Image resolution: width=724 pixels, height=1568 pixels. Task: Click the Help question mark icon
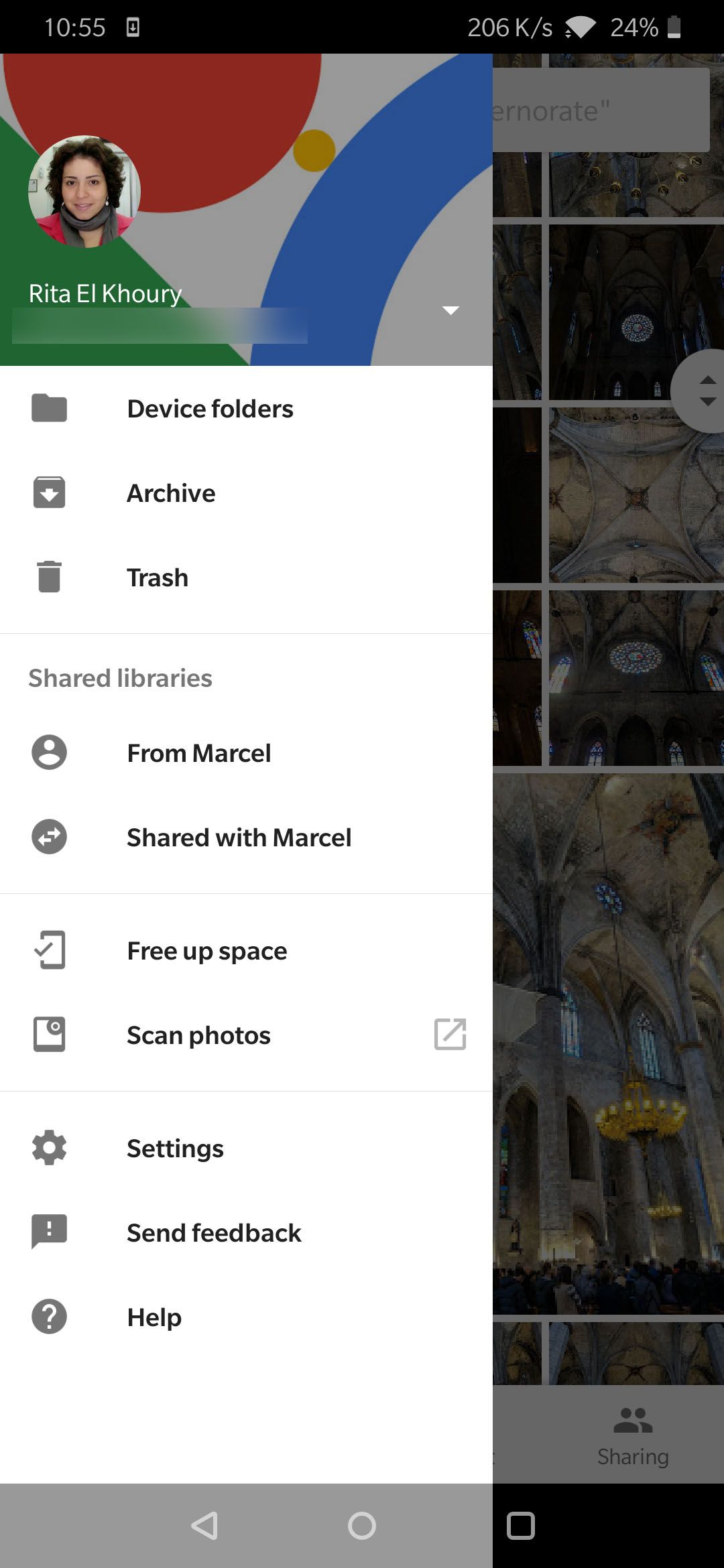[48, 1316]
